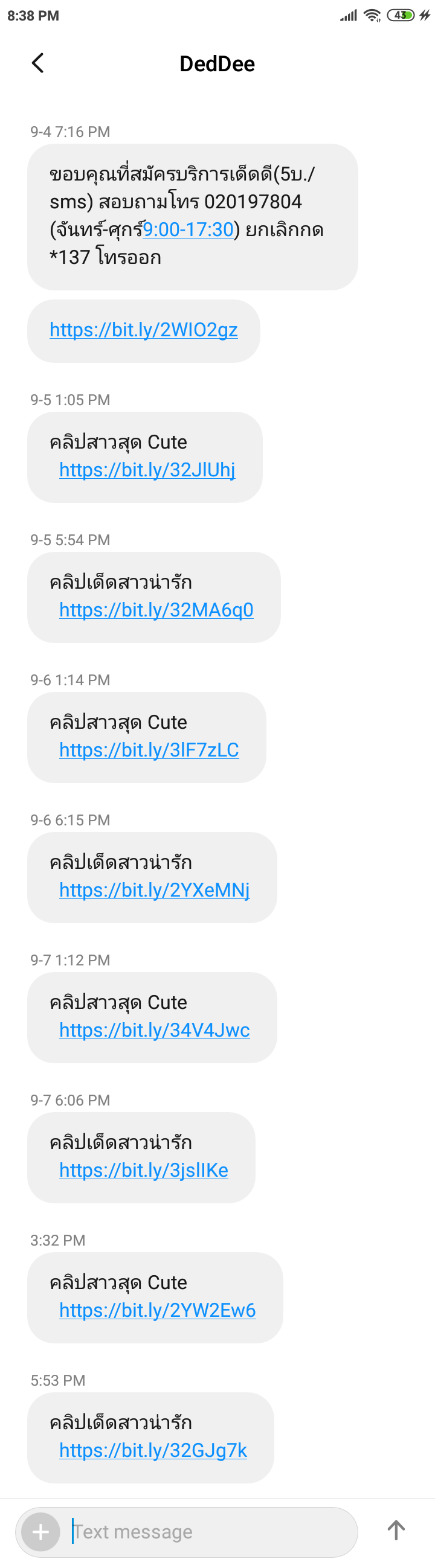The image size is (435, 1568).
Task: Open link https://bit.ly/3lF7zLC
Action: tap(149, 750)
